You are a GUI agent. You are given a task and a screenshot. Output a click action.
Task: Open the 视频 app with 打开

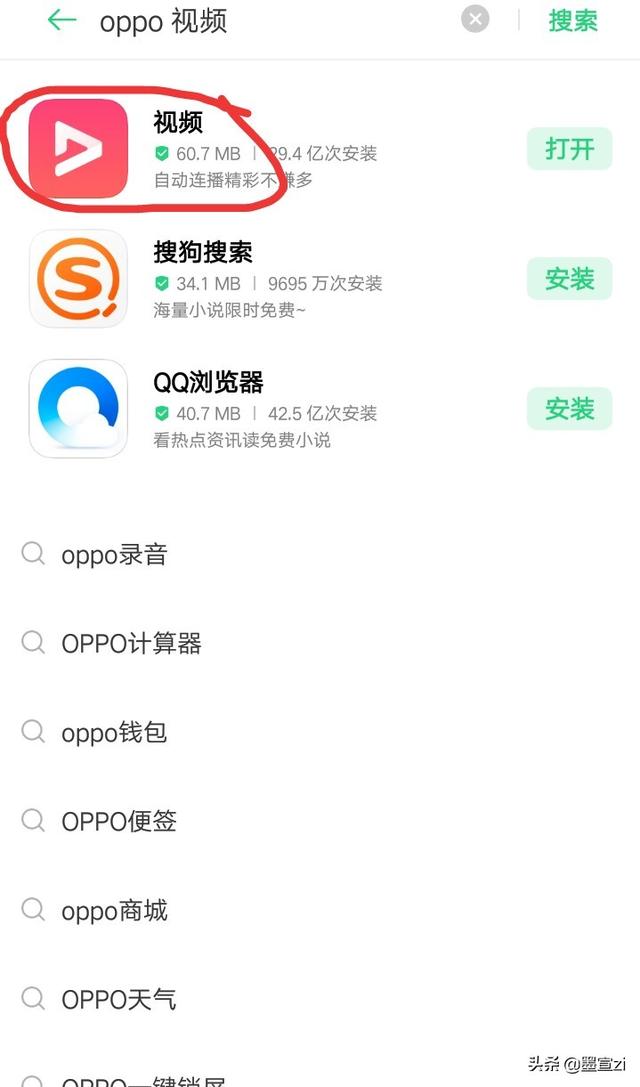[569, 149]
